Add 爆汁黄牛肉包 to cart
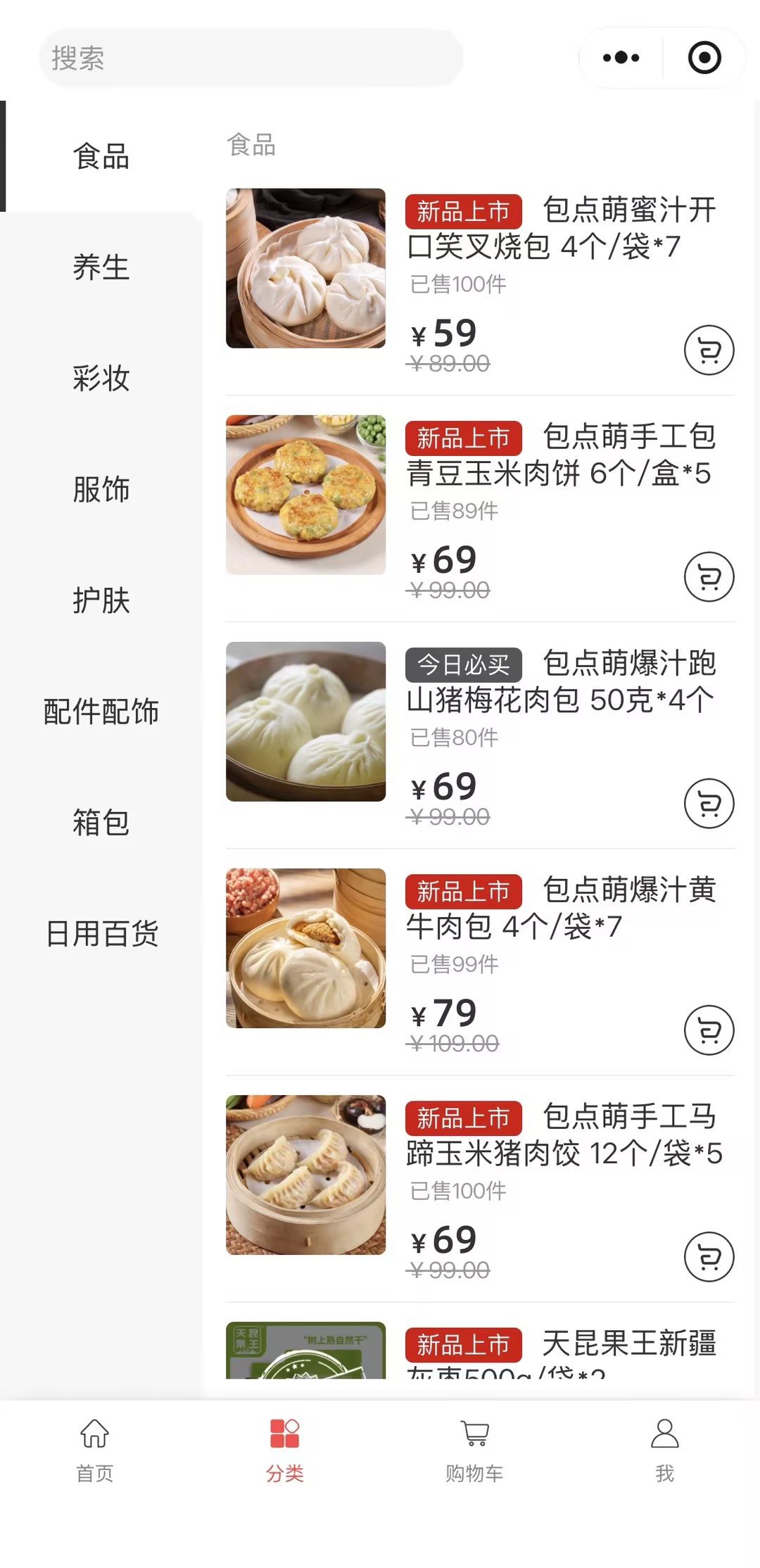Screen dimensions: 760x1568 [709, 1030]
